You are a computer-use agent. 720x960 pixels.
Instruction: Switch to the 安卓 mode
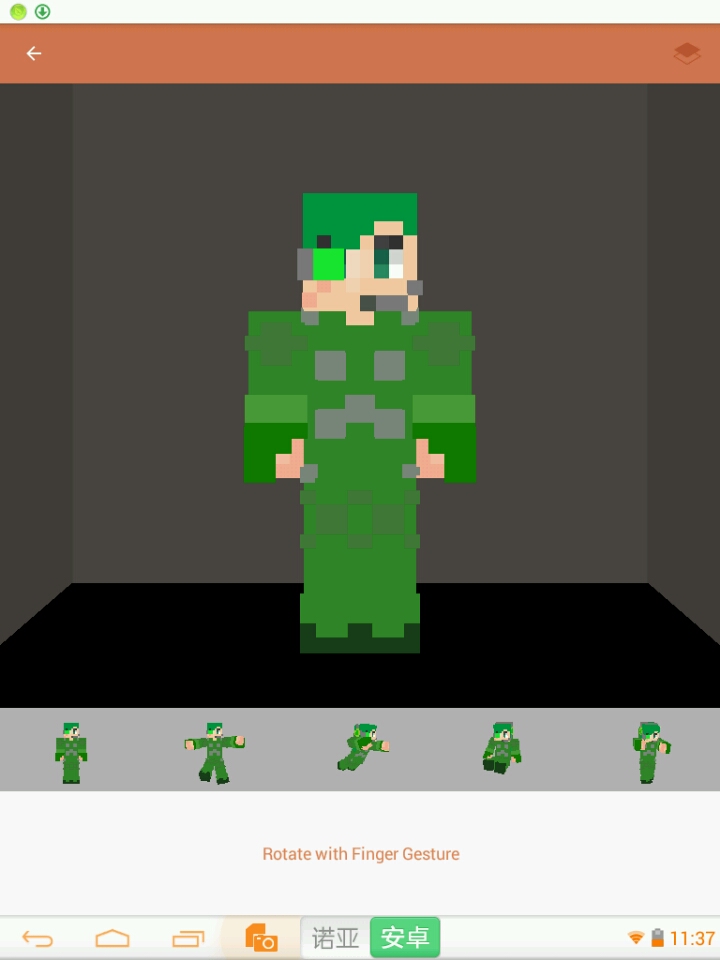tap(405, 938)
